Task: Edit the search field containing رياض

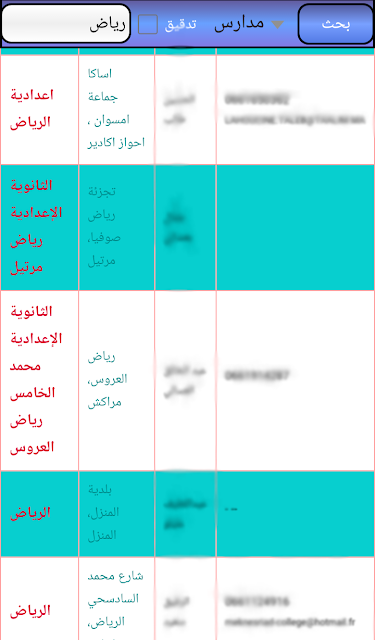Action: [x=66, y=24]
